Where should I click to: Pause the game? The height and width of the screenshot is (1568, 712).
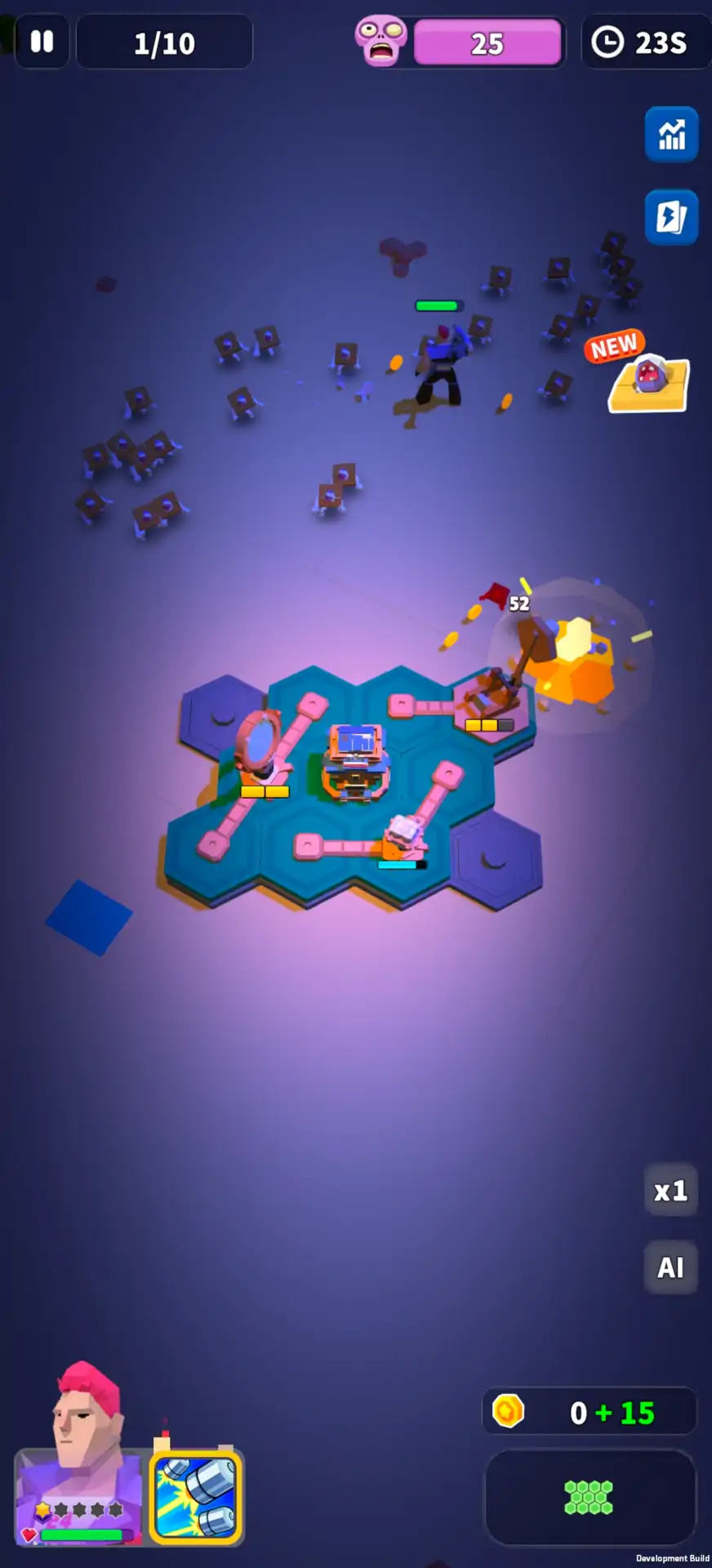coord(42,42)
